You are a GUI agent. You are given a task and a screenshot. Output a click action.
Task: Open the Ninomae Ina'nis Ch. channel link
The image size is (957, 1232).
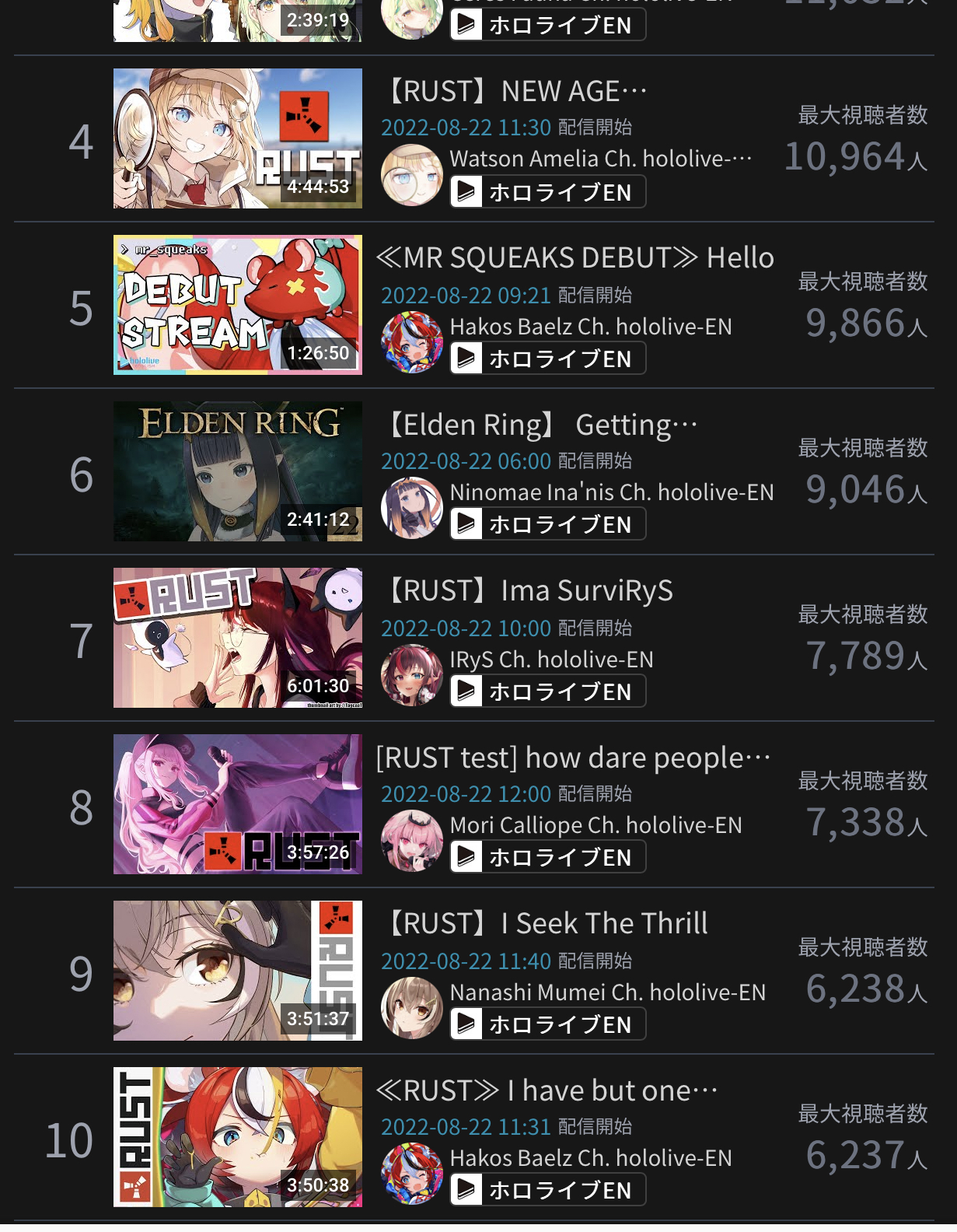coord(611,492)
